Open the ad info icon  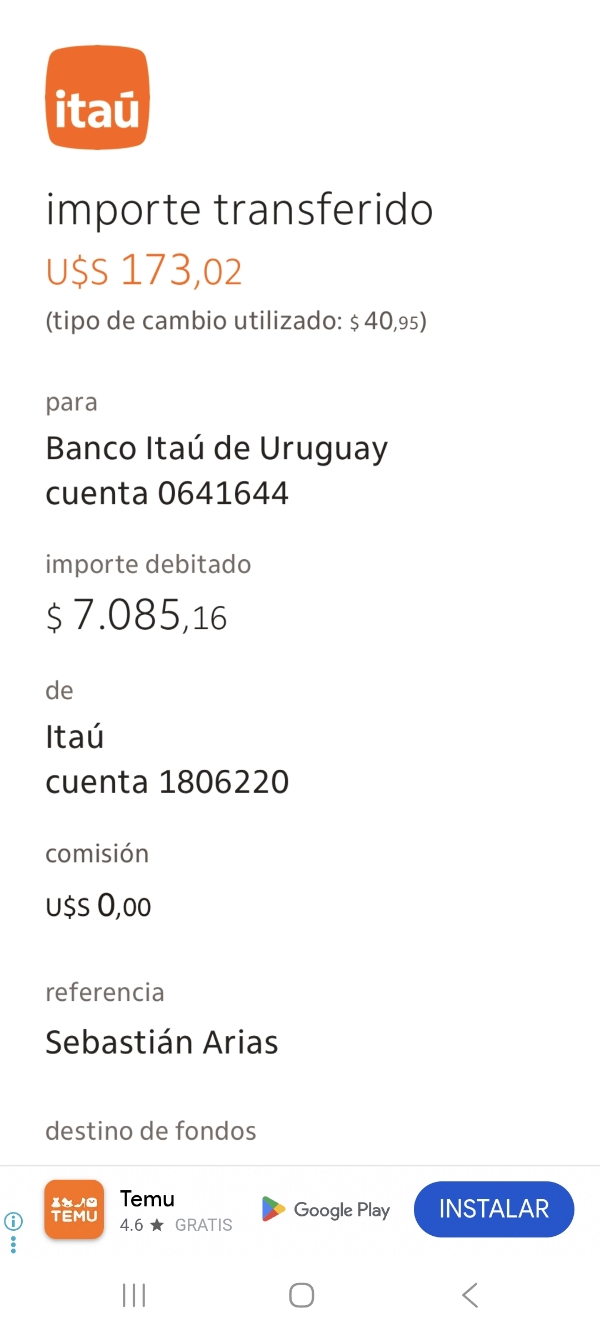pos(14,1221)
